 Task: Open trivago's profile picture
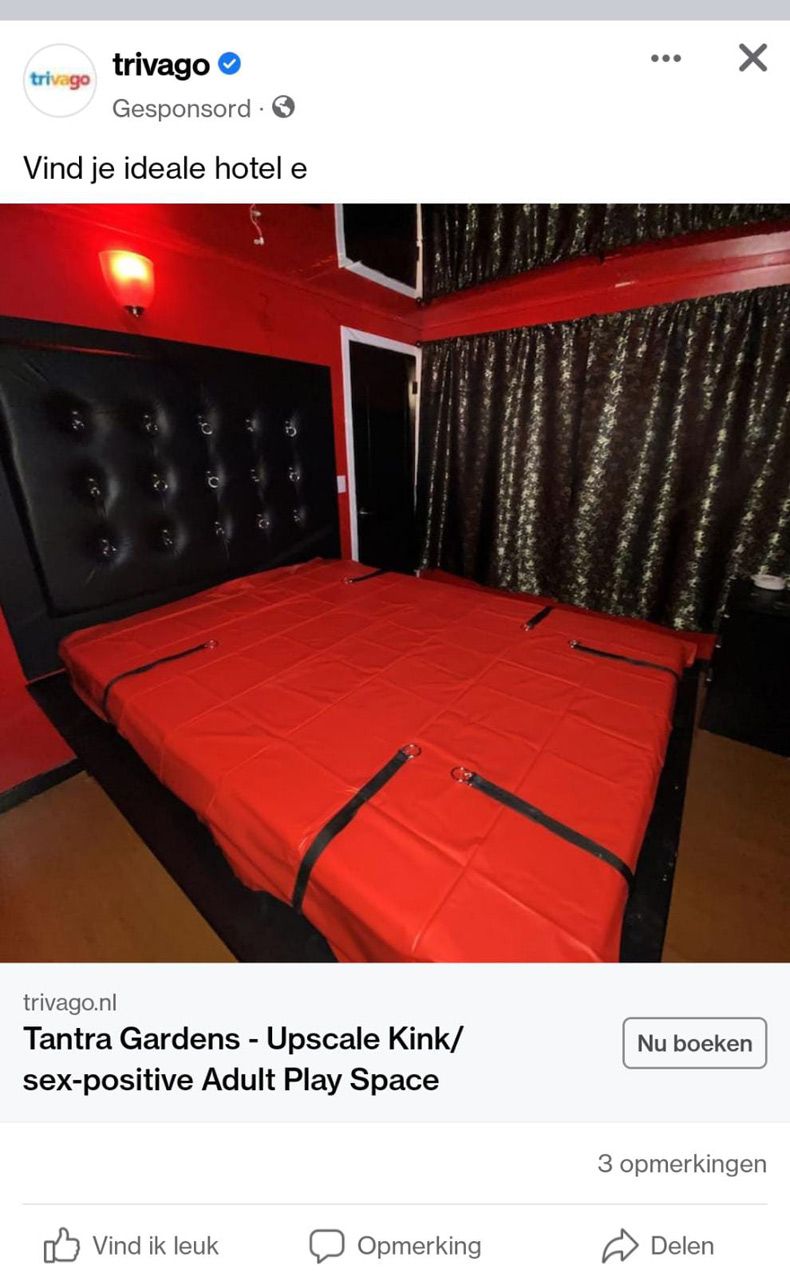click(x=59, y=80)
